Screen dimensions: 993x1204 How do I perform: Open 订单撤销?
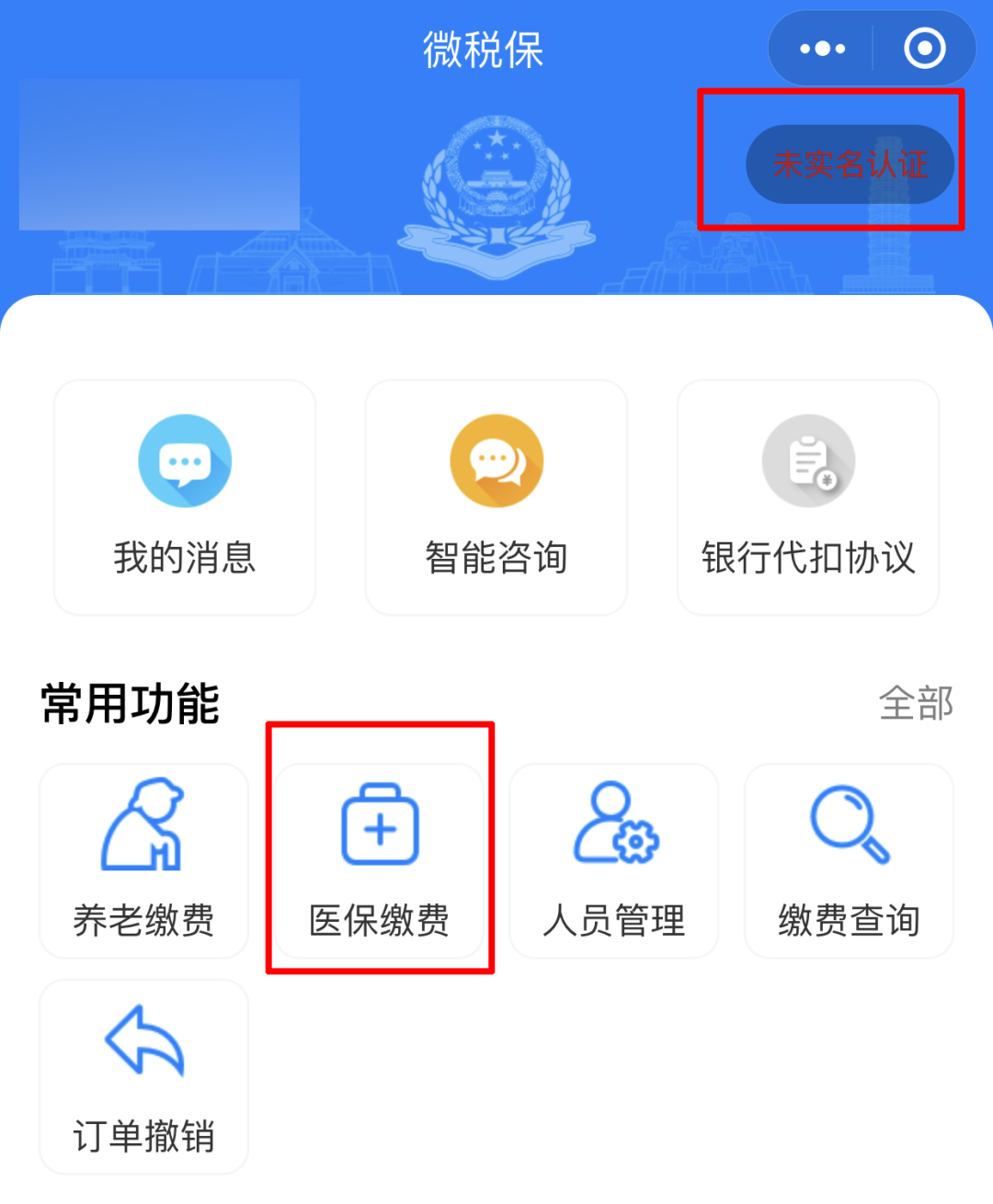click(x=144, y=1076)
